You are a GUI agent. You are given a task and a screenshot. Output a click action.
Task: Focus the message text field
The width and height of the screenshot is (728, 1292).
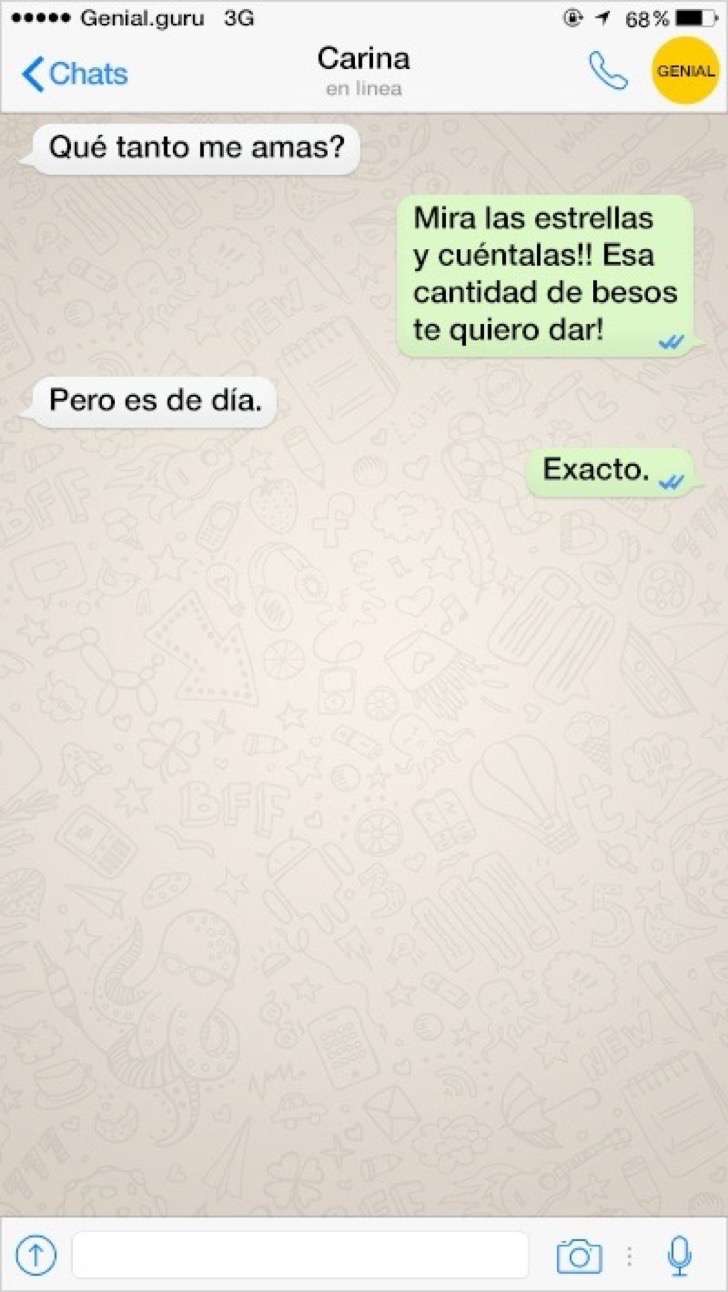tap(300, 1254)
